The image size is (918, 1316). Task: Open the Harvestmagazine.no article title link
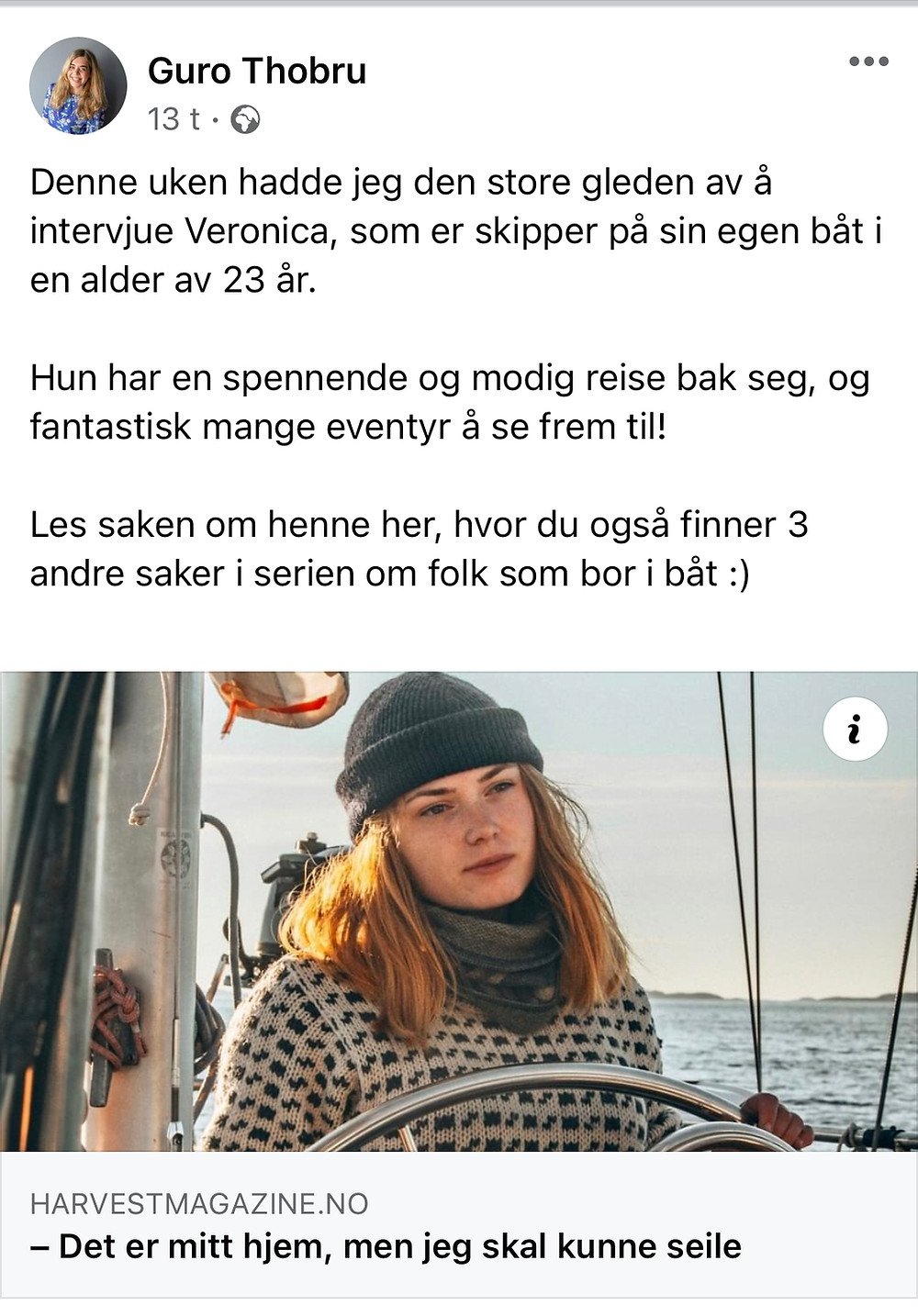tap(386, 1246)
